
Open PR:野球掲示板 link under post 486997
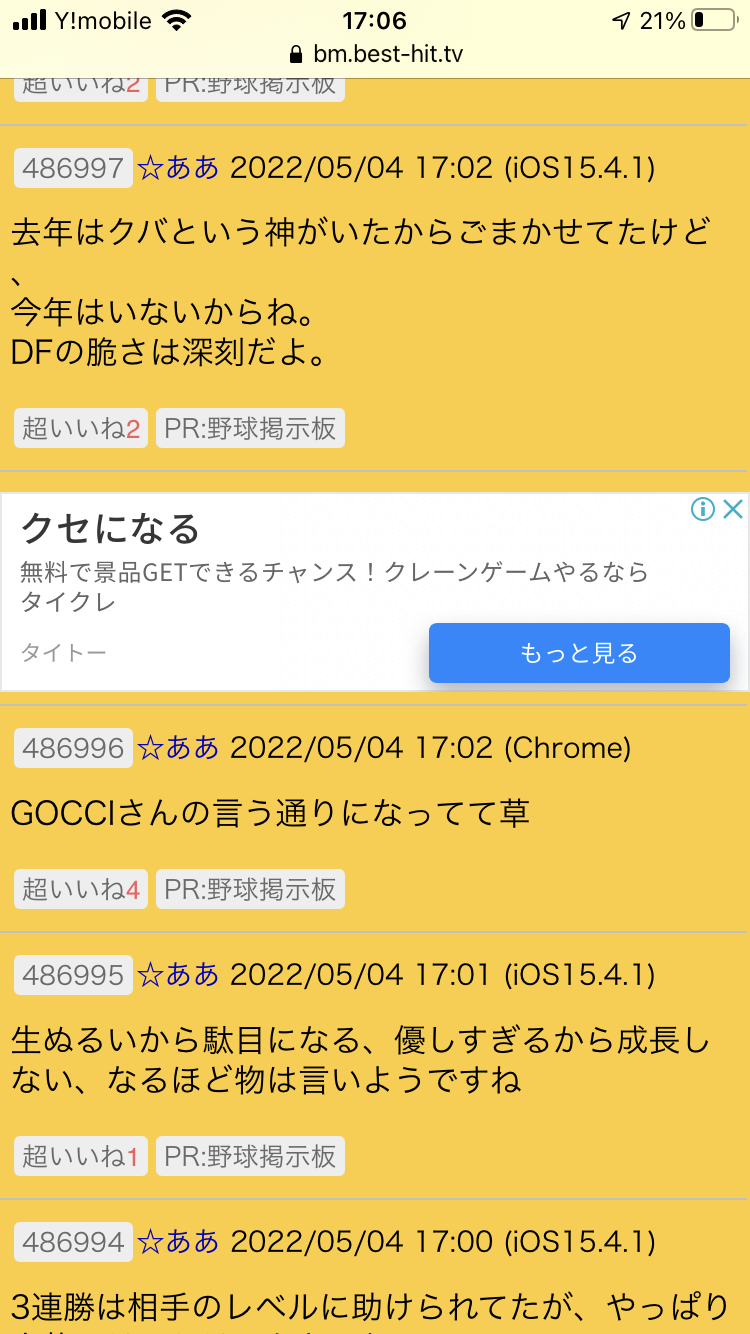point(250,429)
